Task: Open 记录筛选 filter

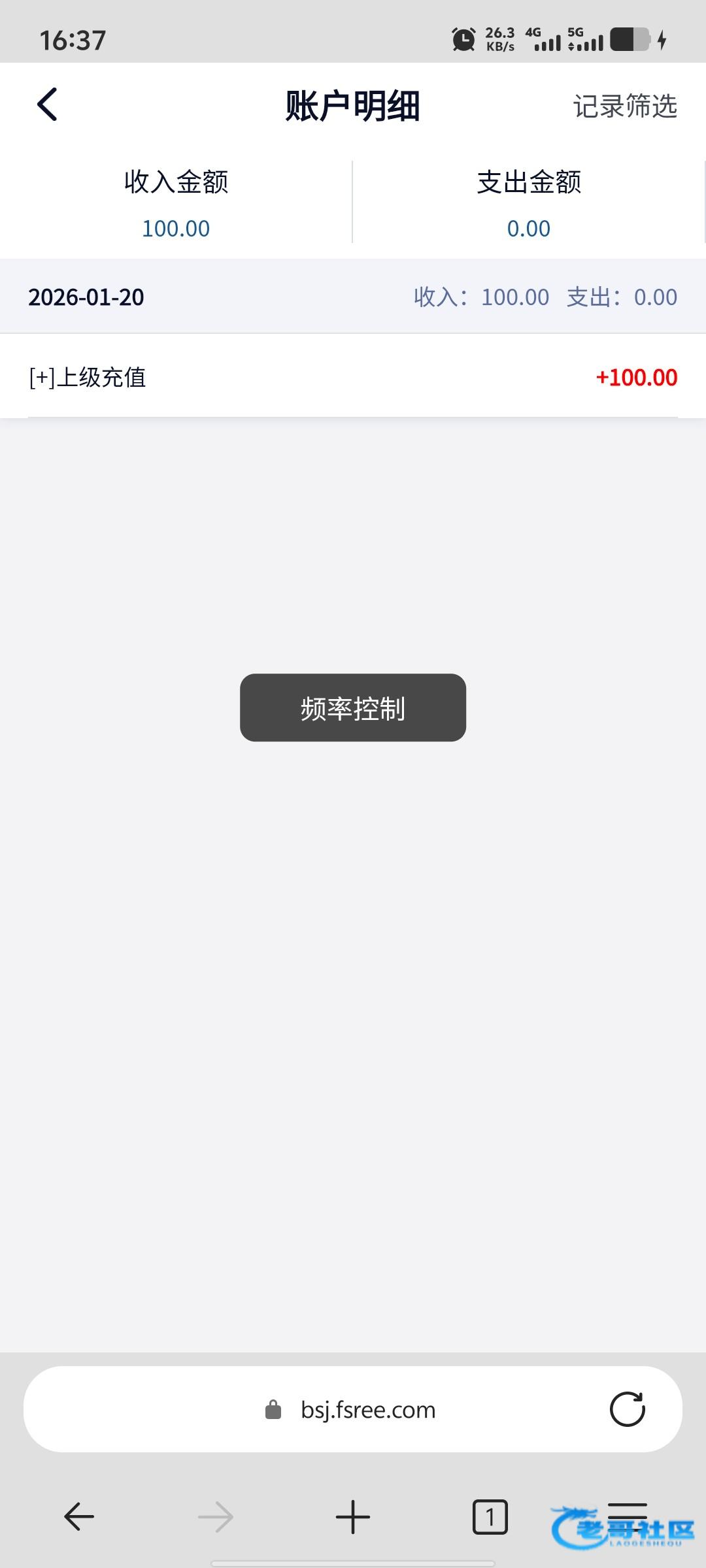Action: (624, 106)
